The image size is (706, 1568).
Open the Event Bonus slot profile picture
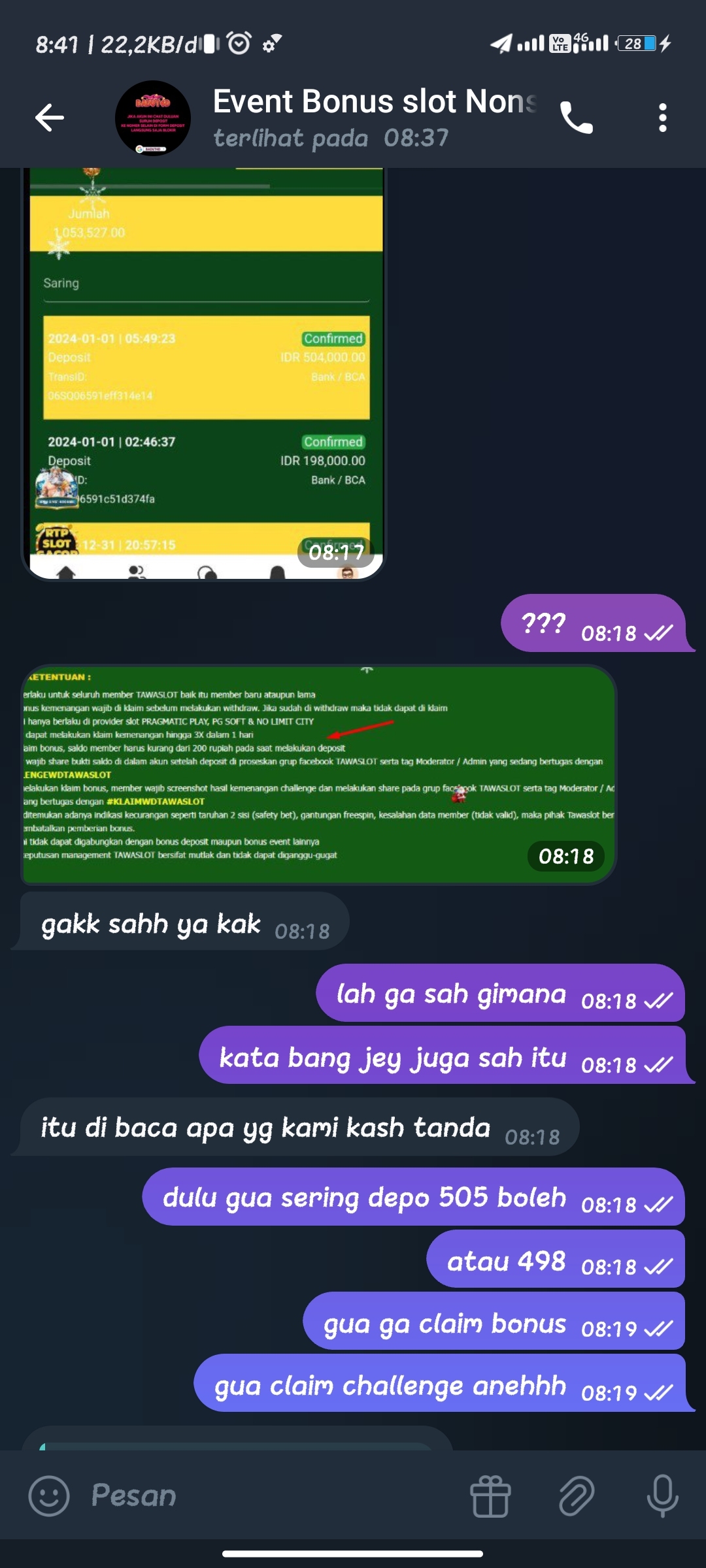tap(153, 118)
